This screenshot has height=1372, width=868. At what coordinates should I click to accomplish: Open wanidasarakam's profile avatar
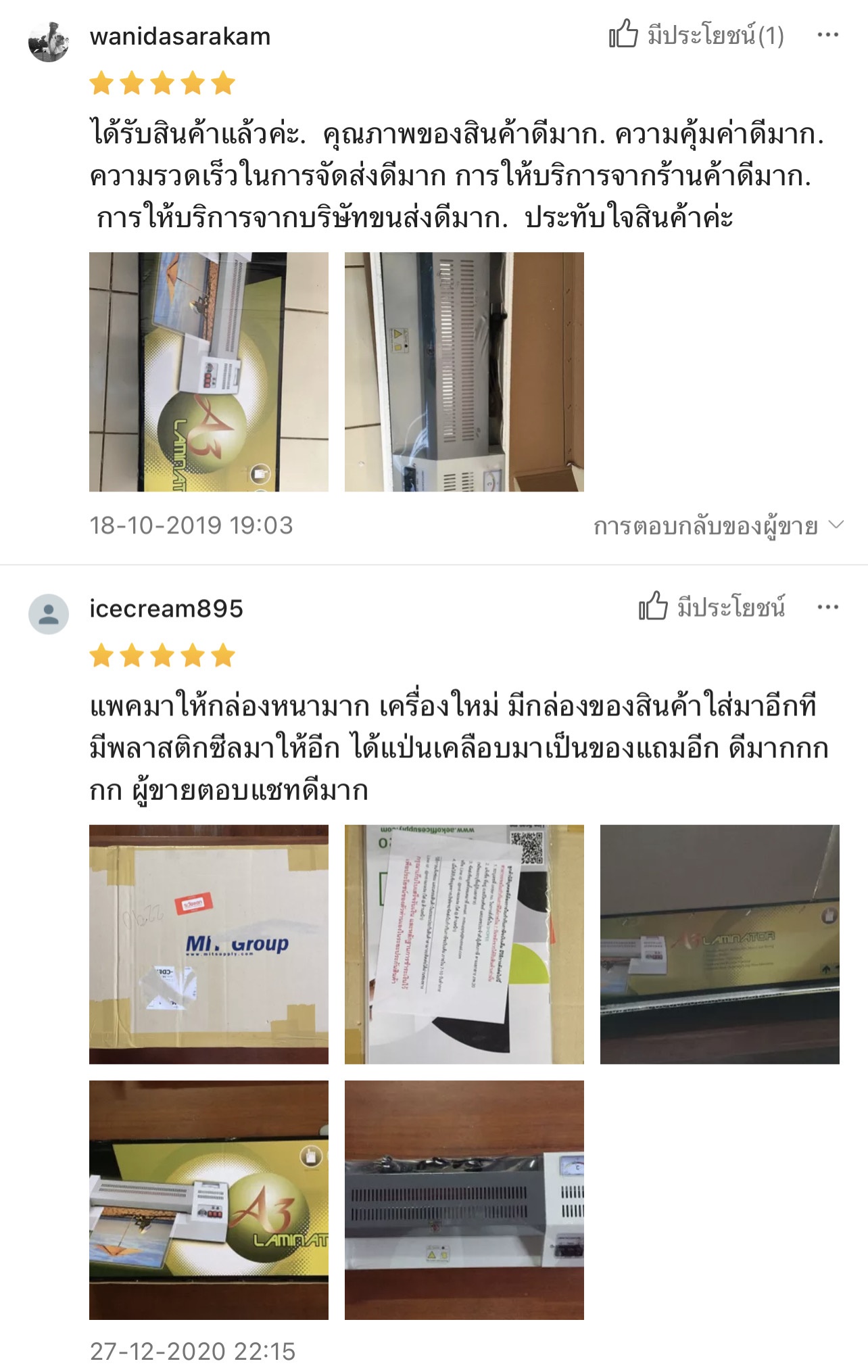pos(49,42)
